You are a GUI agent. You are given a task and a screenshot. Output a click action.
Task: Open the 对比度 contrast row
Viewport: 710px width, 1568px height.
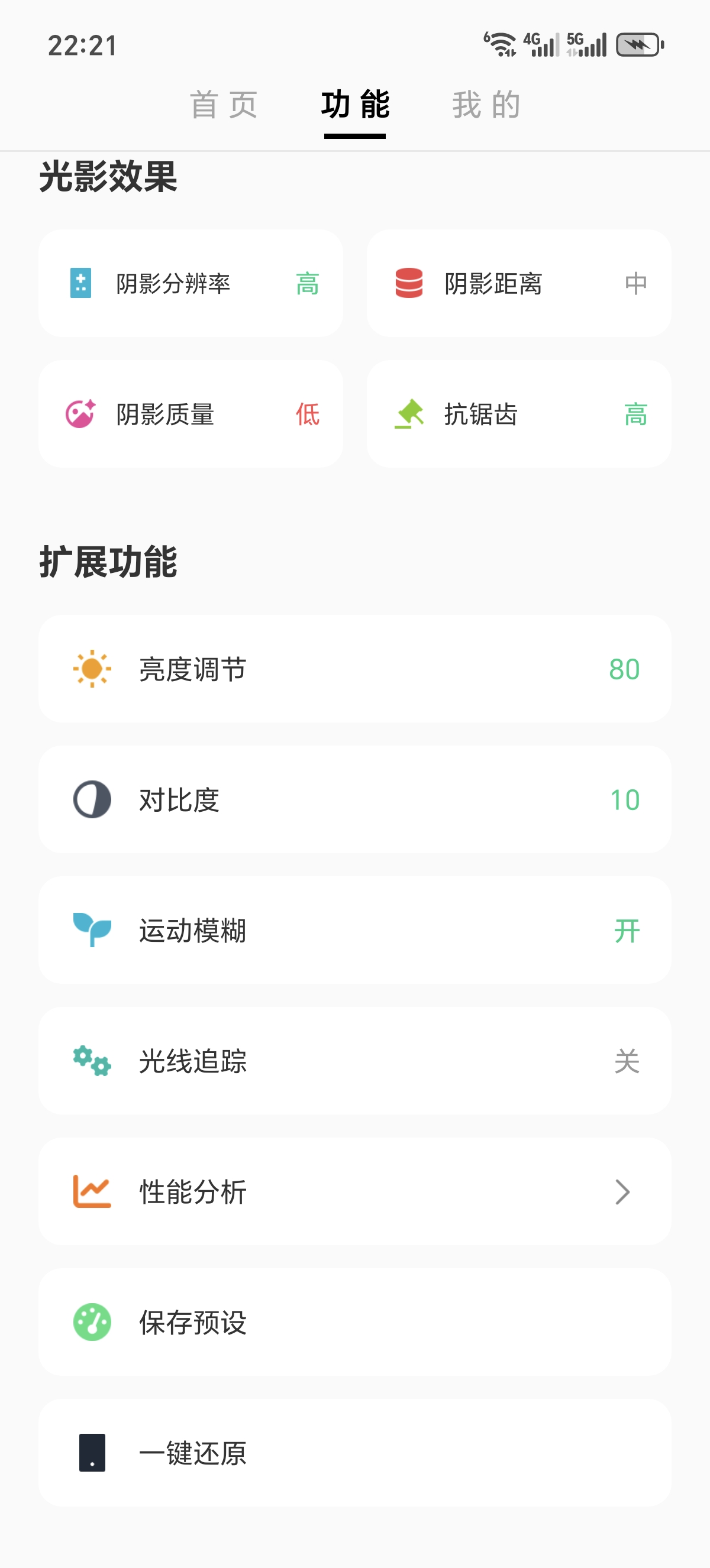pos(355,799)
